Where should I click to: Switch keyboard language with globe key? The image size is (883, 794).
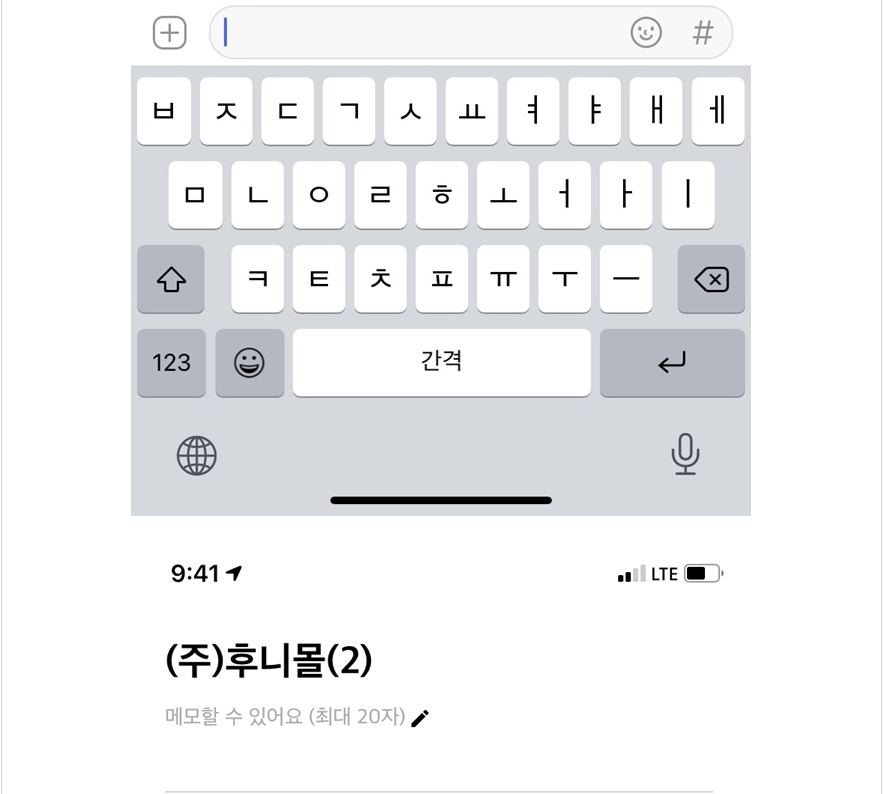click(x=196, y=456)
